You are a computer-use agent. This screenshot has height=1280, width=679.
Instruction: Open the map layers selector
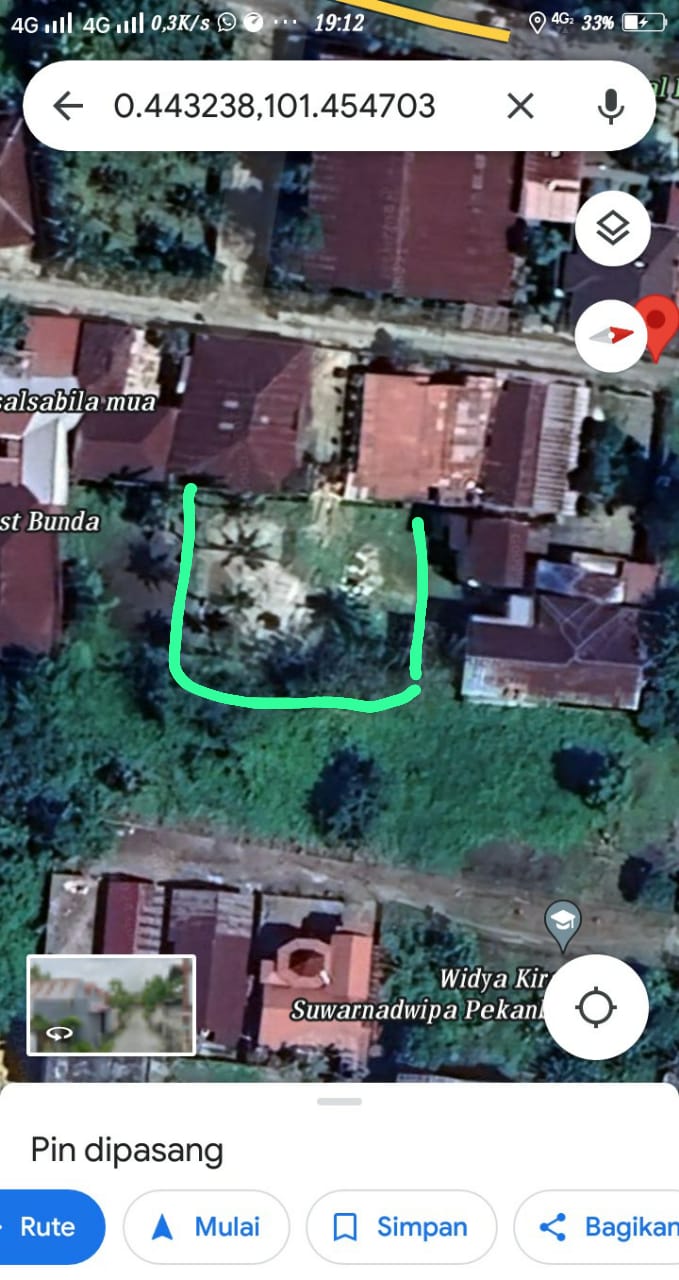[x=612, y=230]
